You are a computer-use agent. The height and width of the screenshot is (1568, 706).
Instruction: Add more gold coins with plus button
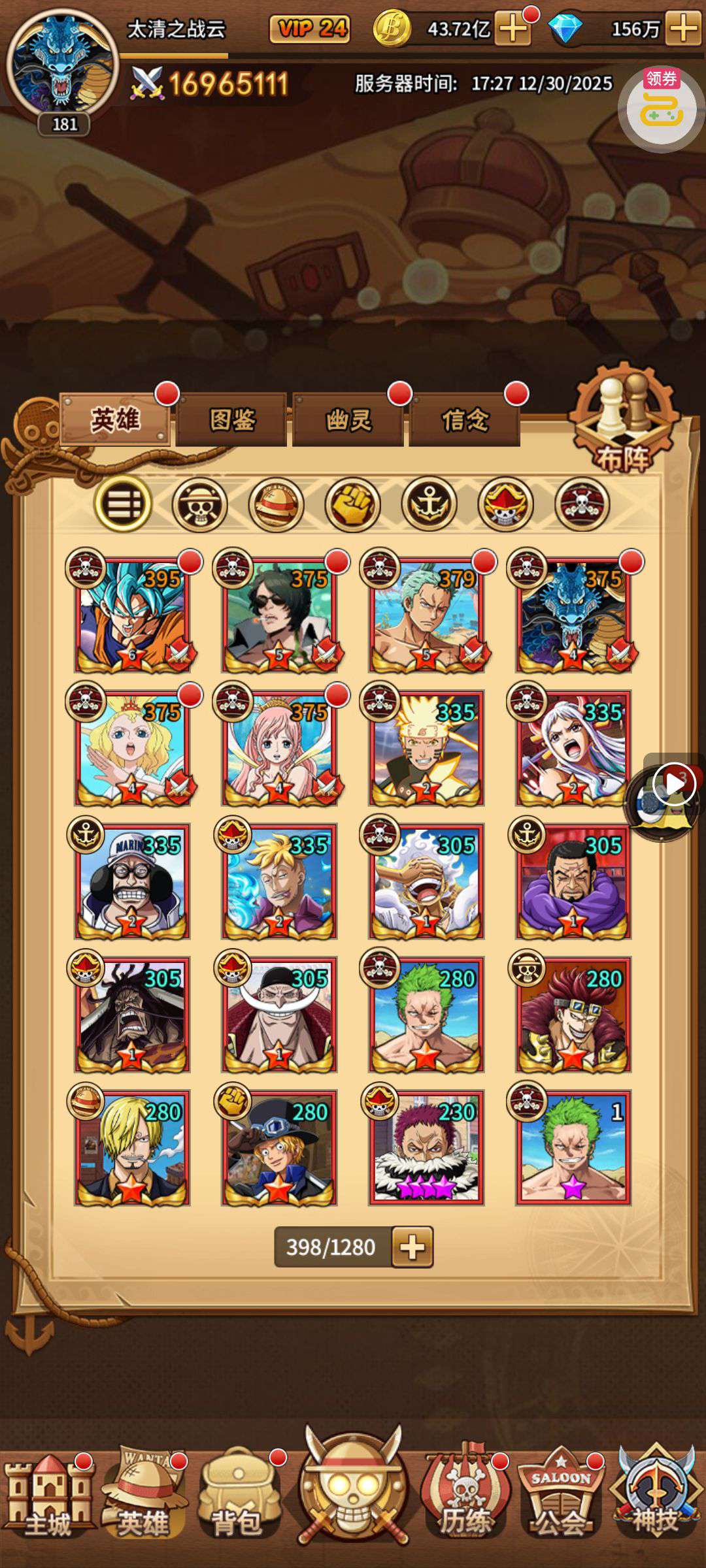point(513,29)
